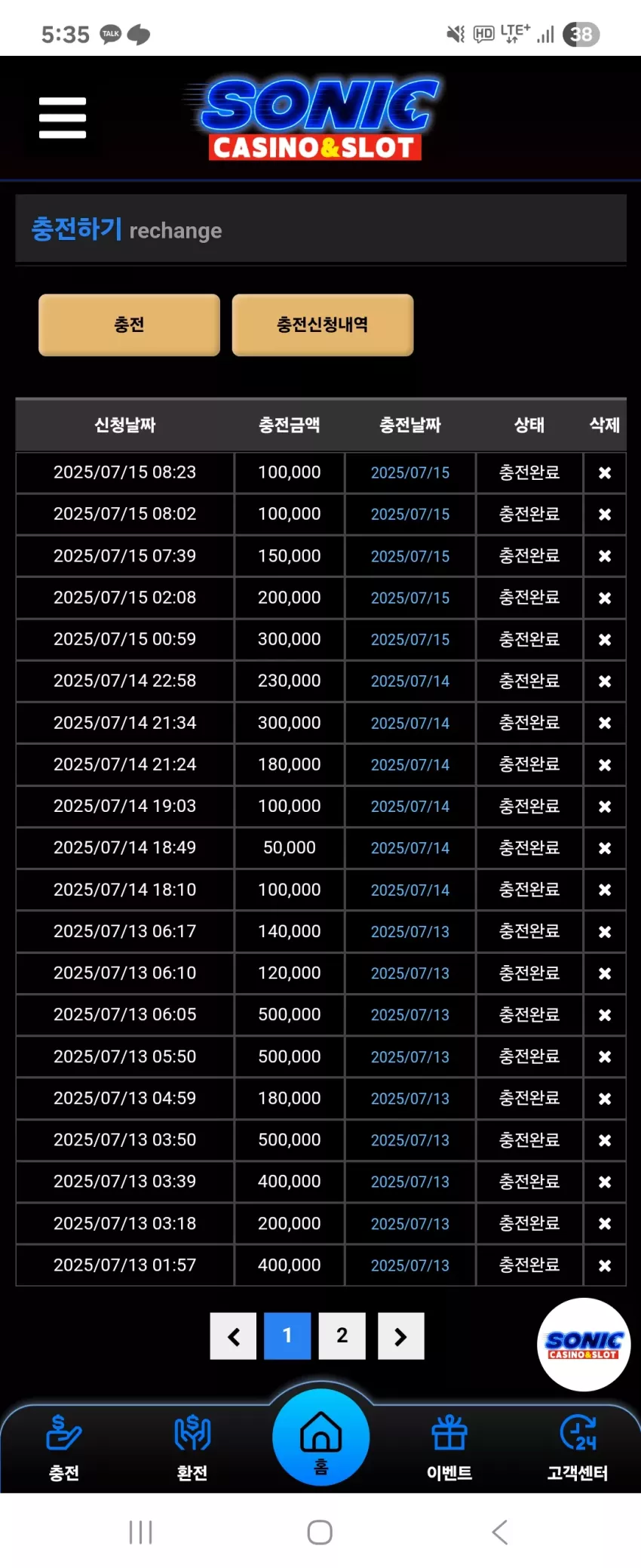This screenshot has height=1568, width=641.
Task: Go to 홈 from bottom bar
Action: point(321,1437)
